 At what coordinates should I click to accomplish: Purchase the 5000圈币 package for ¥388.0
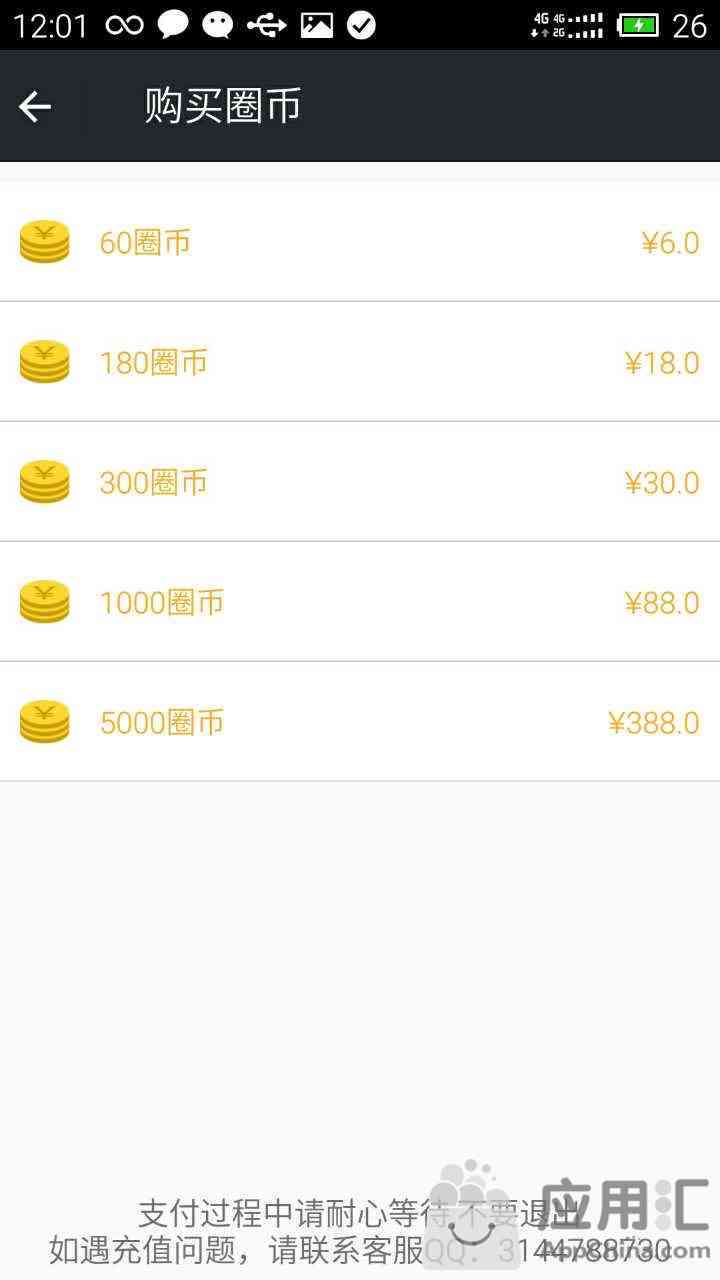(360, 722)
